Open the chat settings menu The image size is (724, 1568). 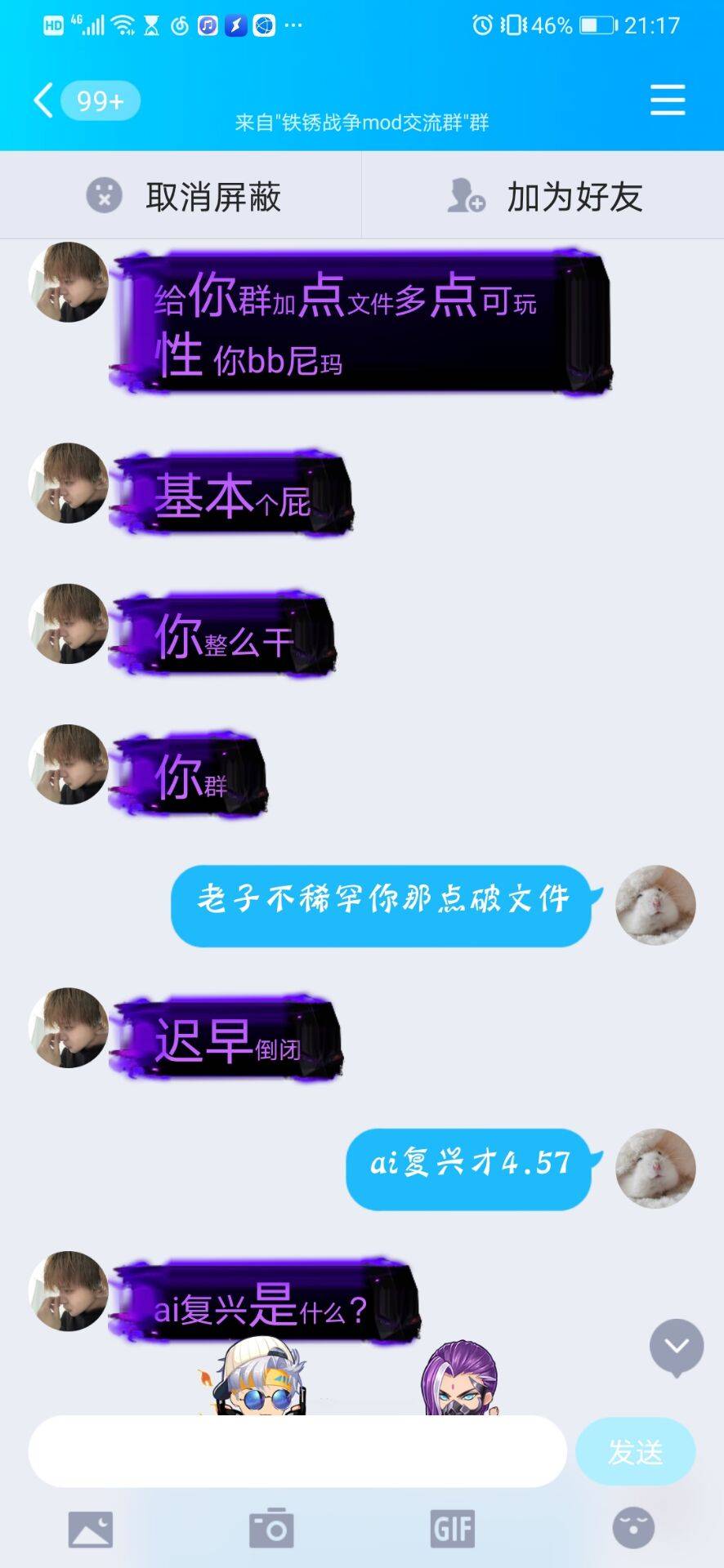pyautogui.click(x=667, y=101)
